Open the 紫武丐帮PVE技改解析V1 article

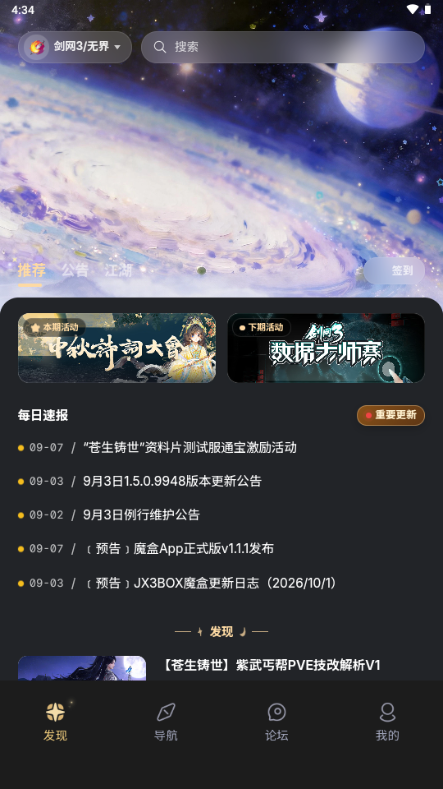271,665
